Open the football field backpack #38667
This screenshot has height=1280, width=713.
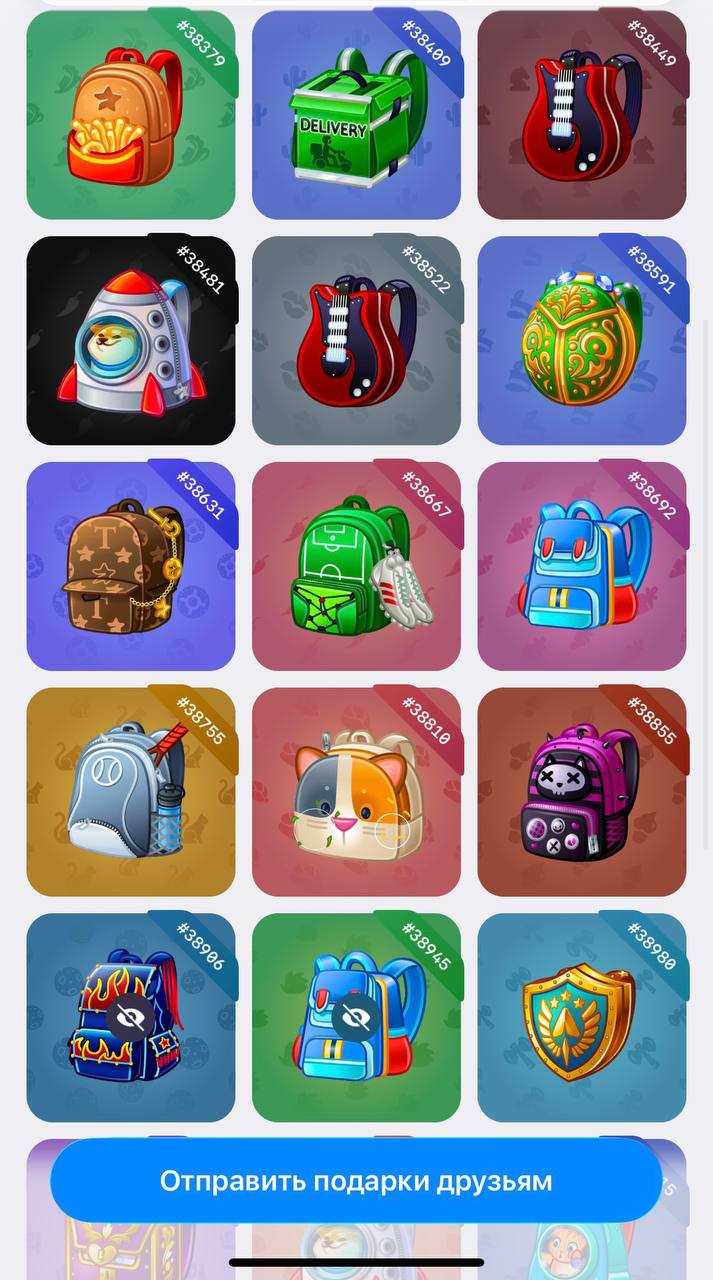click(x=356, y=566)
